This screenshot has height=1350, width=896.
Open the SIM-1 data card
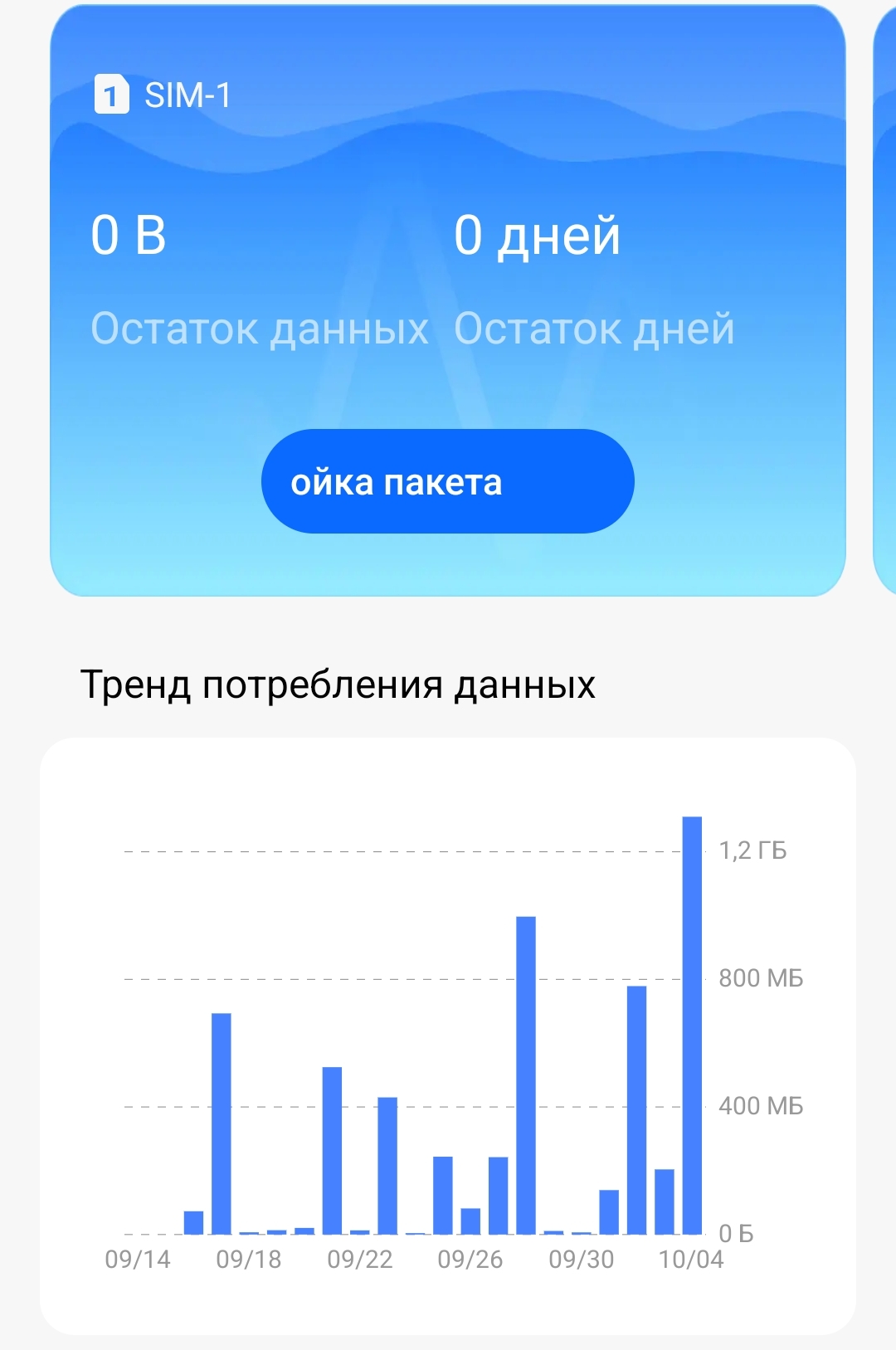click(448, 249)
